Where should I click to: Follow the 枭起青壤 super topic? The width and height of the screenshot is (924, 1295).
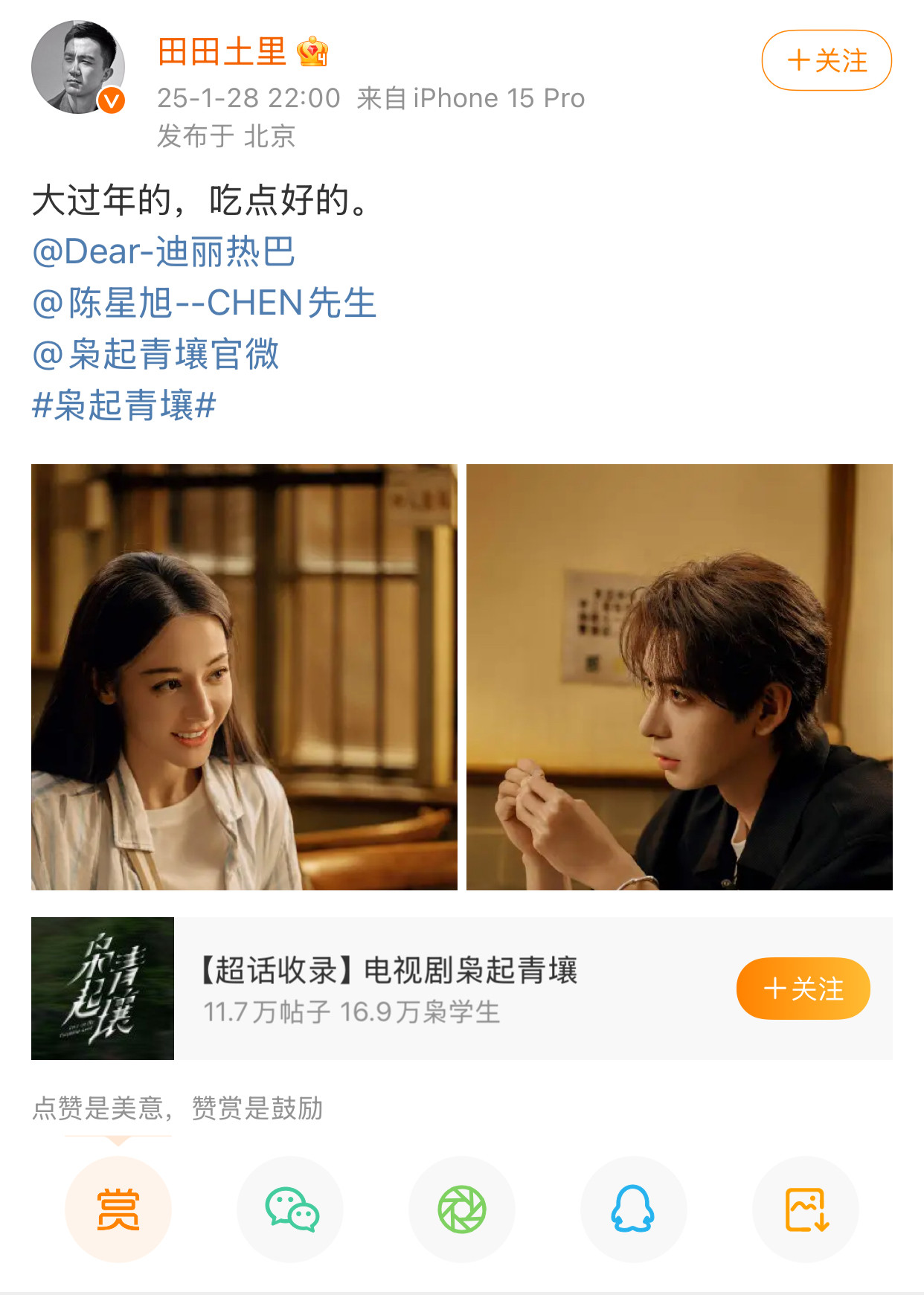point(803,989)
